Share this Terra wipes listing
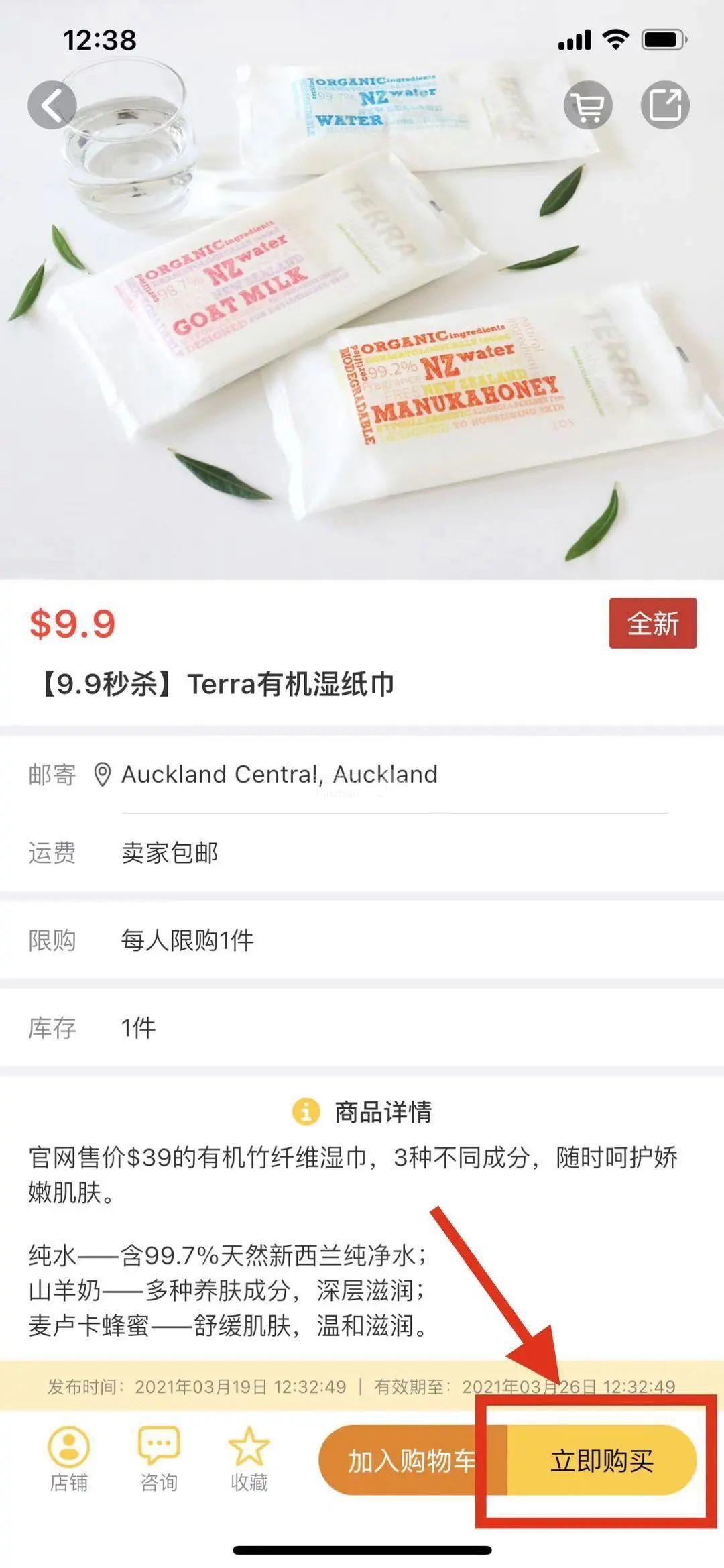Image resolution: width=724 pixels, height=1568 pixels. point(665,105)
